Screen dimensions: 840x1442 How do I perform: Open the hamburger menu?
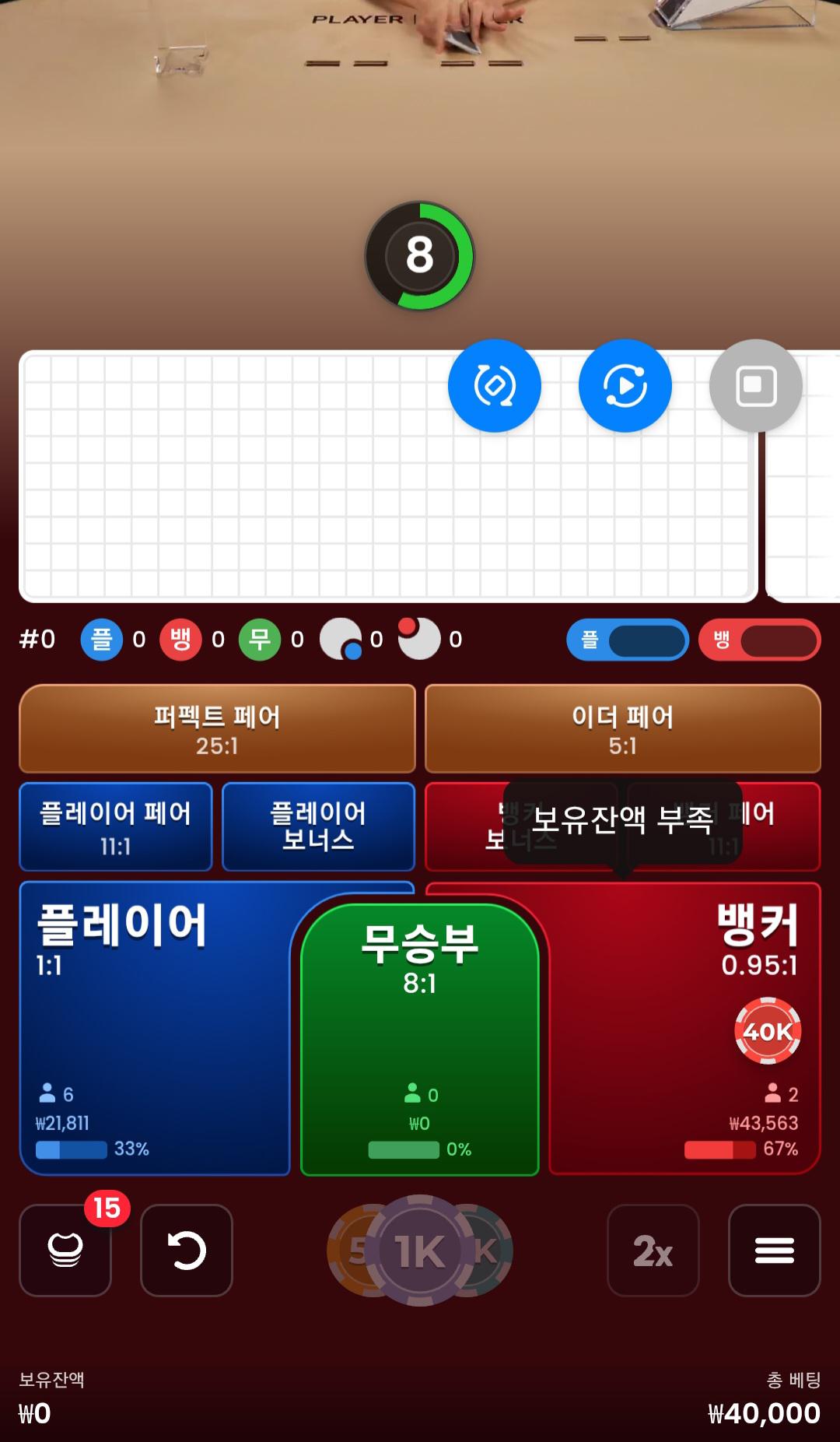tap(774, 1251)
